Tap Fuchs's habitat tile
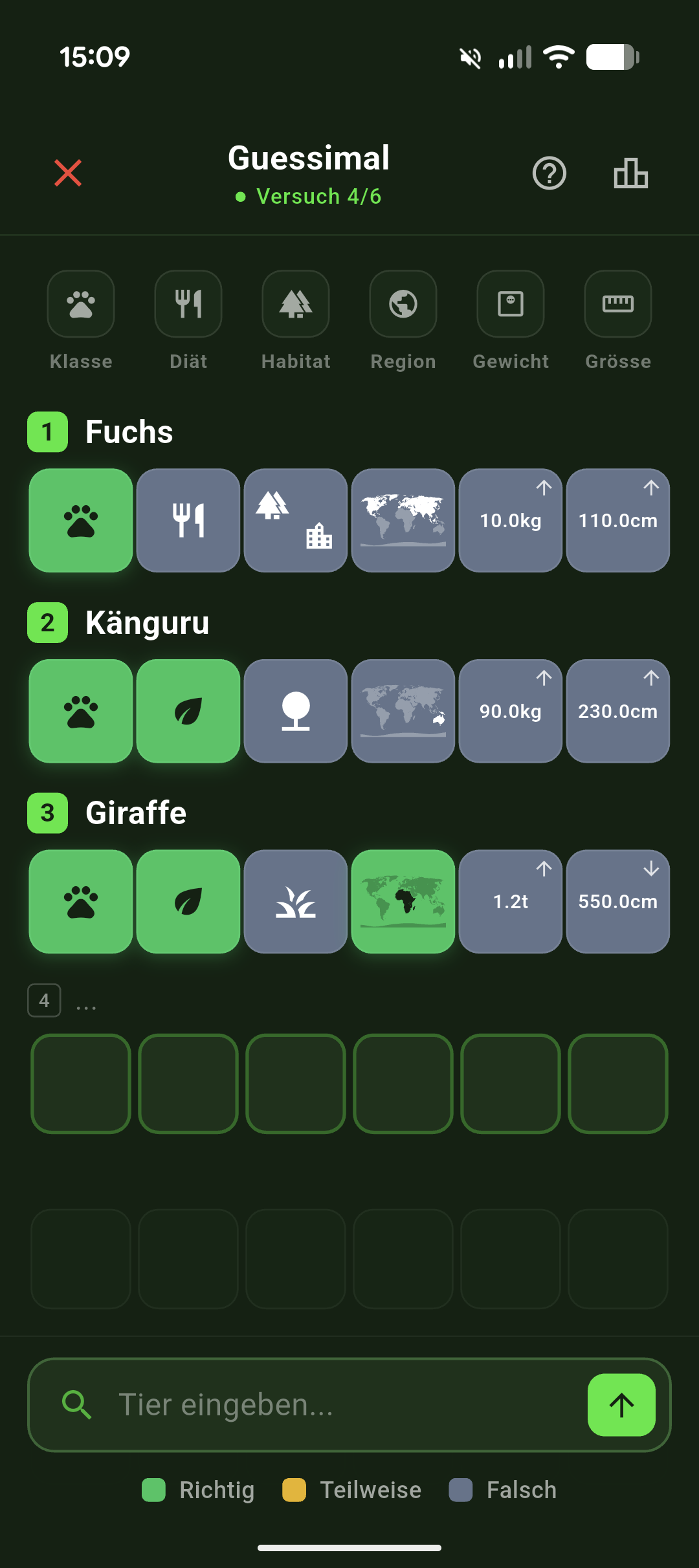Screen dimensions: 699x1568 [296, 521]
